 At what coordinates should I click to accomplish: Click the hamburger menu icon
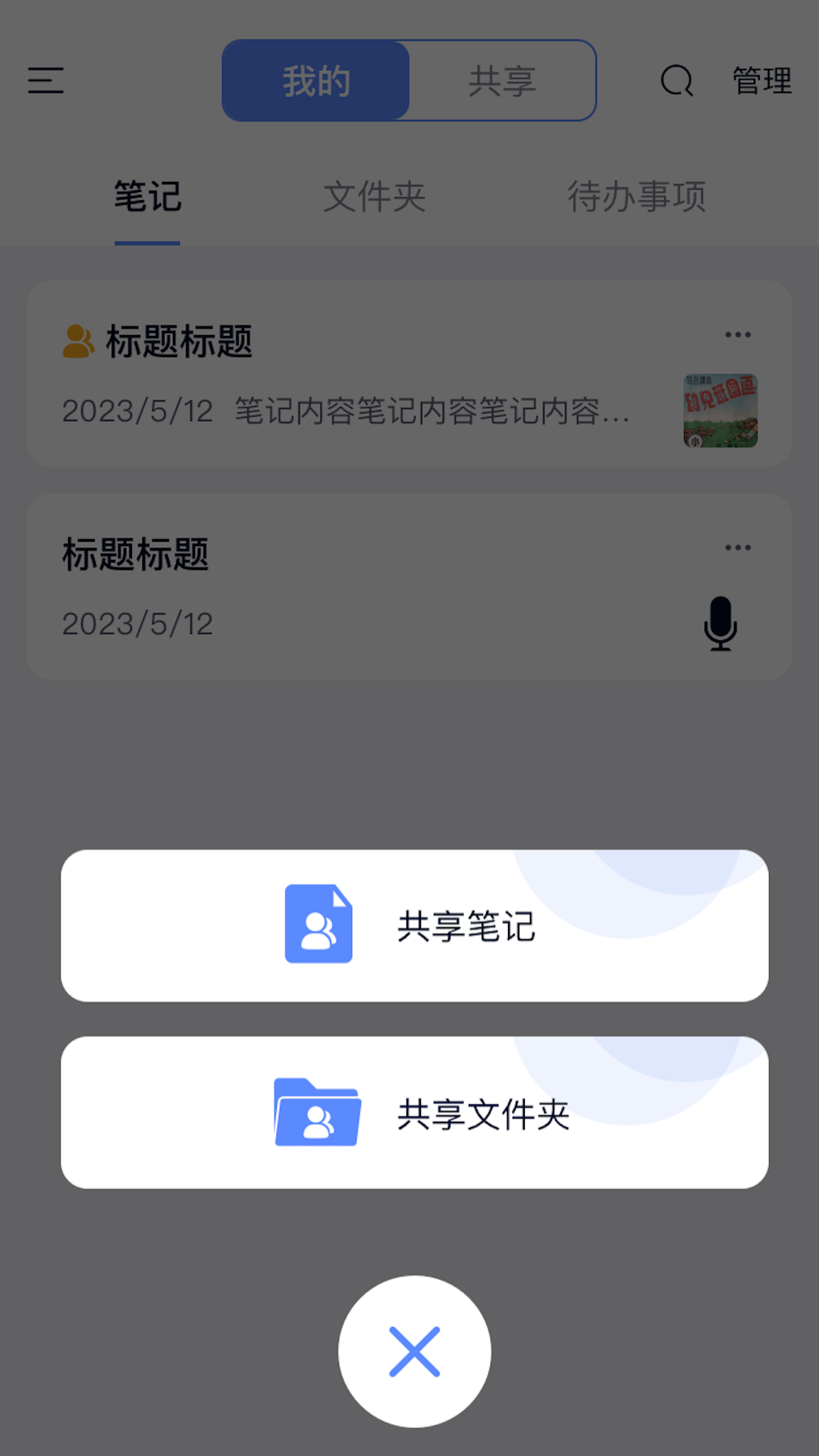45,81
